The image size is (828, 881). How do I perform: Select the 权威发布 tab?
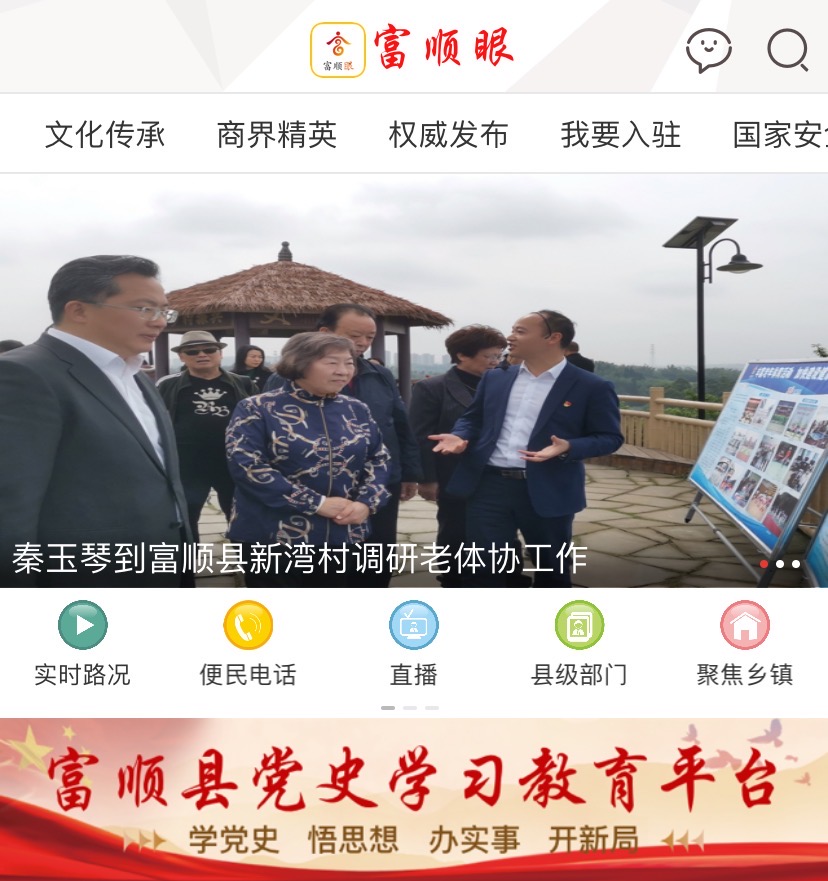point(449,135)
